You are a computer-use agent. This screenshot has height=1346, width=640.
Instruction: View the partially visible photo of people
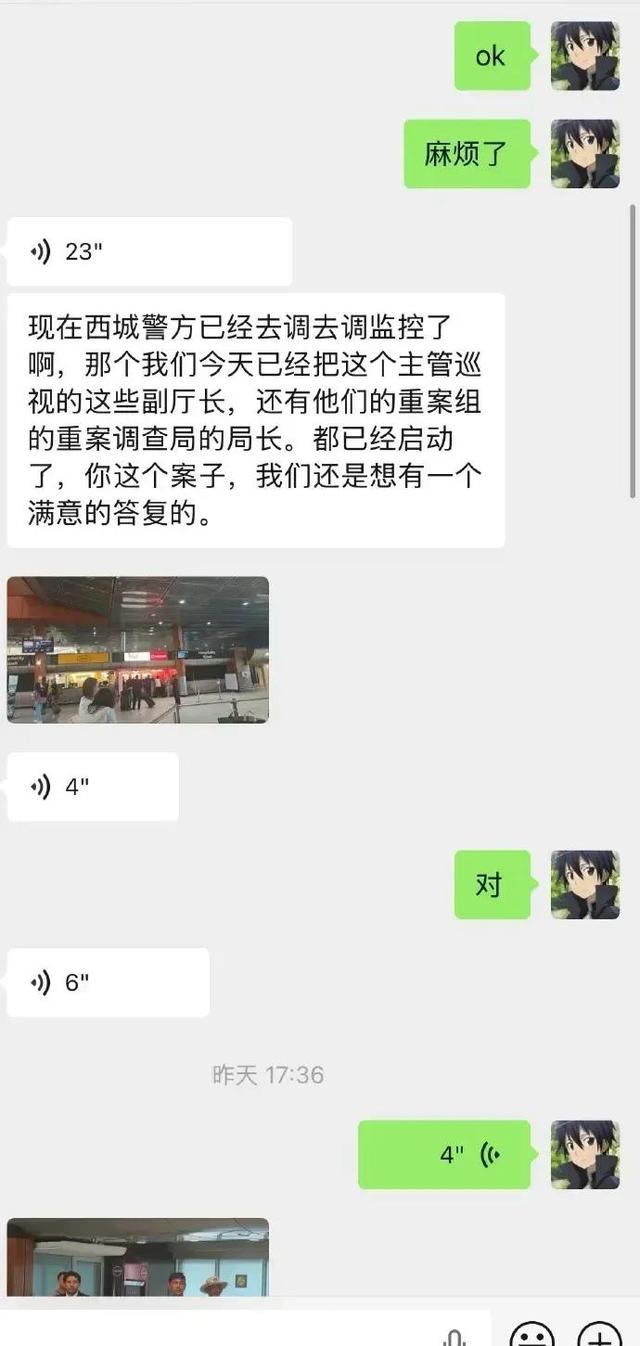click(x=138, y=1256)
